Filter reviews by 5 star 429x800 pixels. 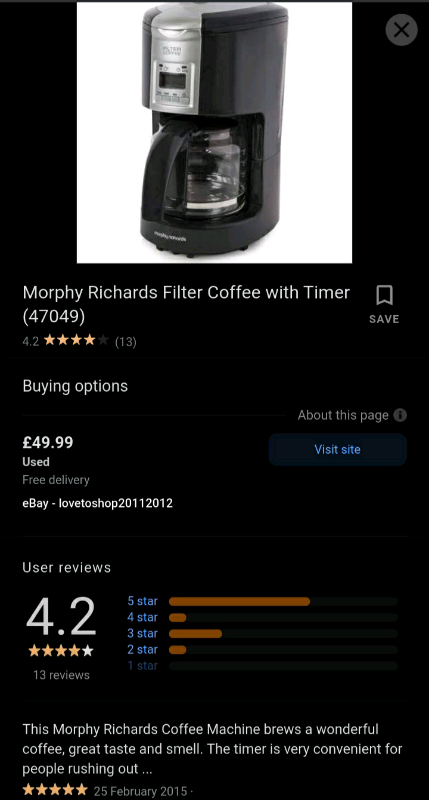click(x=262, y=601)
